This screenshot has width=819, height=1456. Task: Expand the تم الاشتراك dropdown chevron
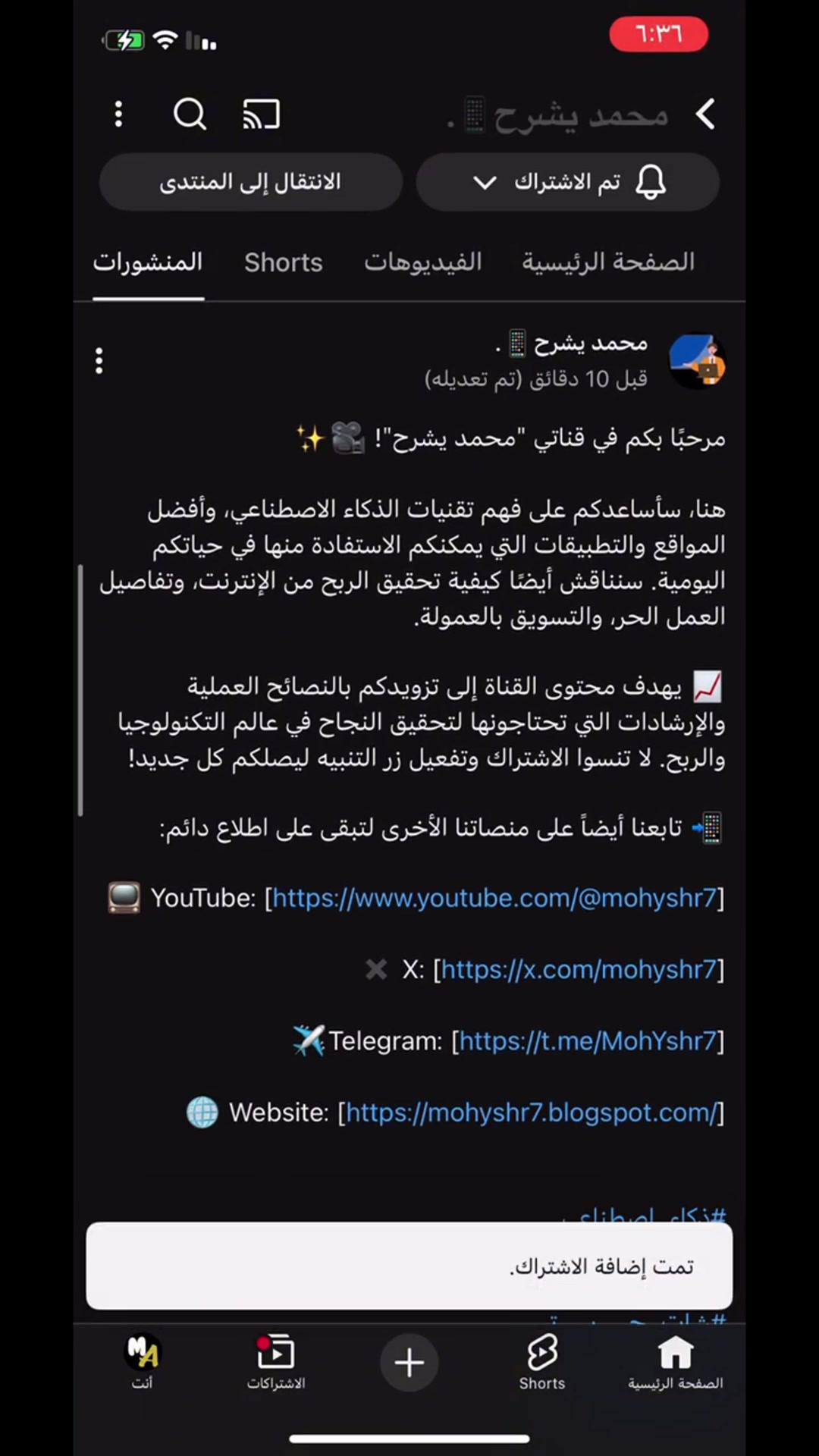click(x=484, y=182)
